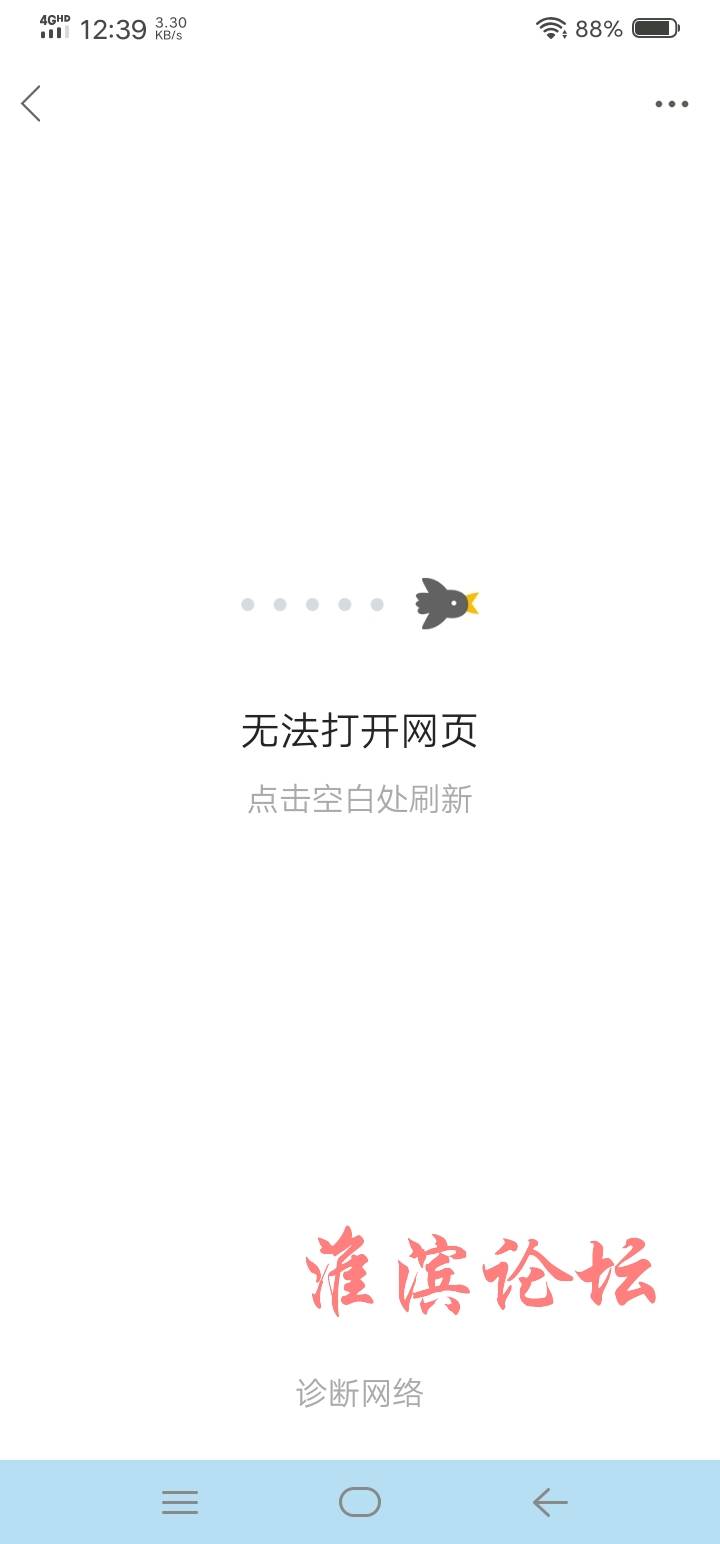Open the three-dot overflow menu
This screenshot has width=720, height=1544.
[671, 104]
